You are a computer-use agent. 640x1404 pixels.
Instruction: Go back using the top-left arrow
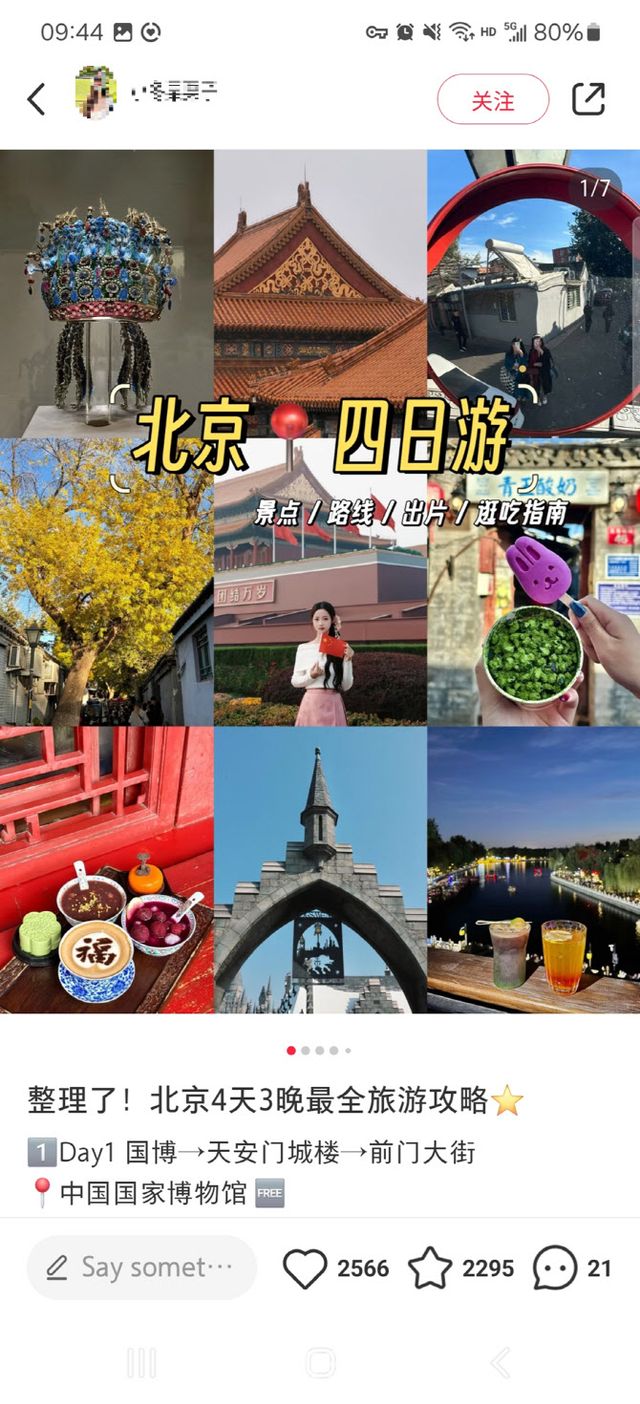click(36, 99)
